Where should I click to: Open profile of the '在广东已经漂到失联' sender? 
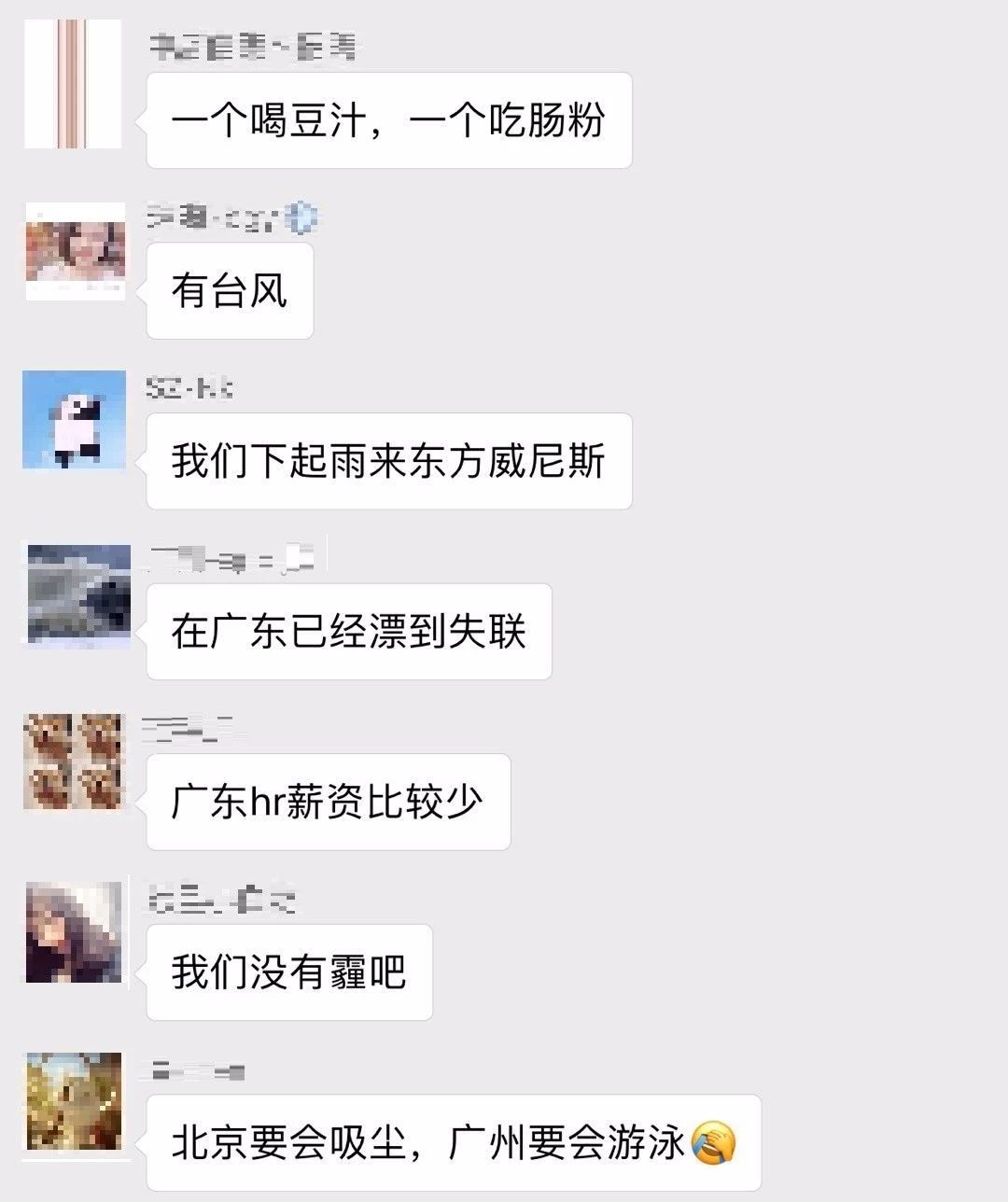tap(78, 595)
